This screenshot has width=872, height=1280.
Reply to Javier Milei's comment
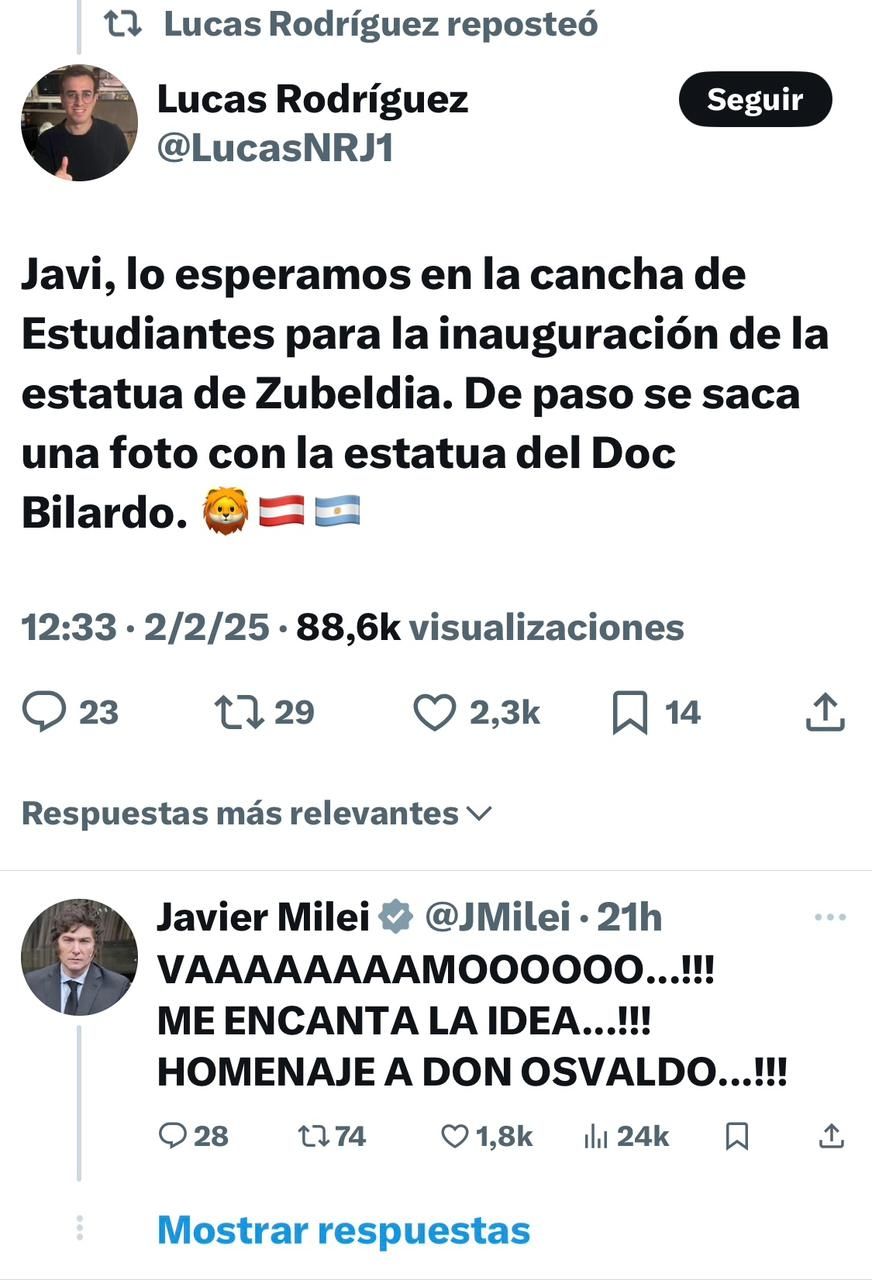tap(174, 1136)
